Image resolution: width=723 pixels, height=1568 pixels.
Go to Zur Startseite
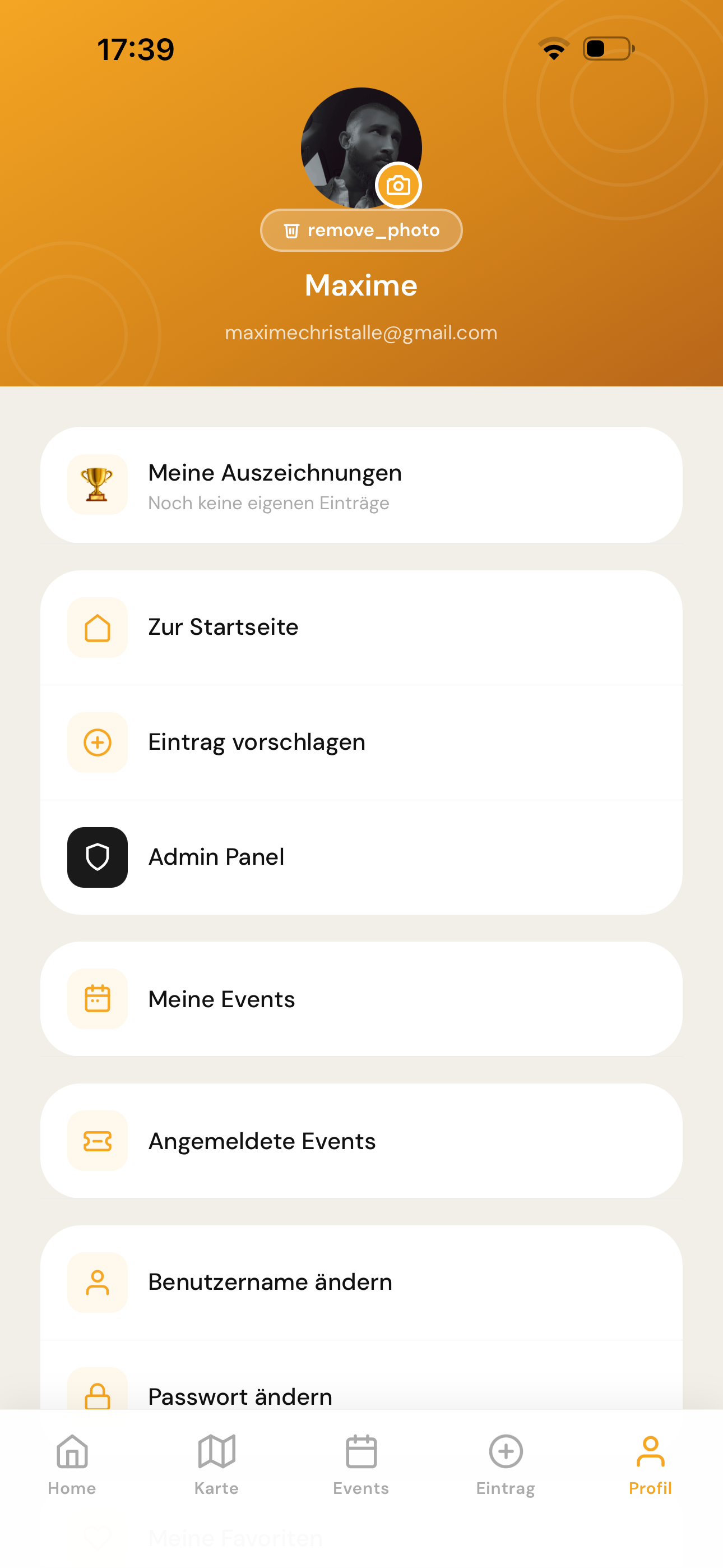pyautogui.click(x=361, y=628)
